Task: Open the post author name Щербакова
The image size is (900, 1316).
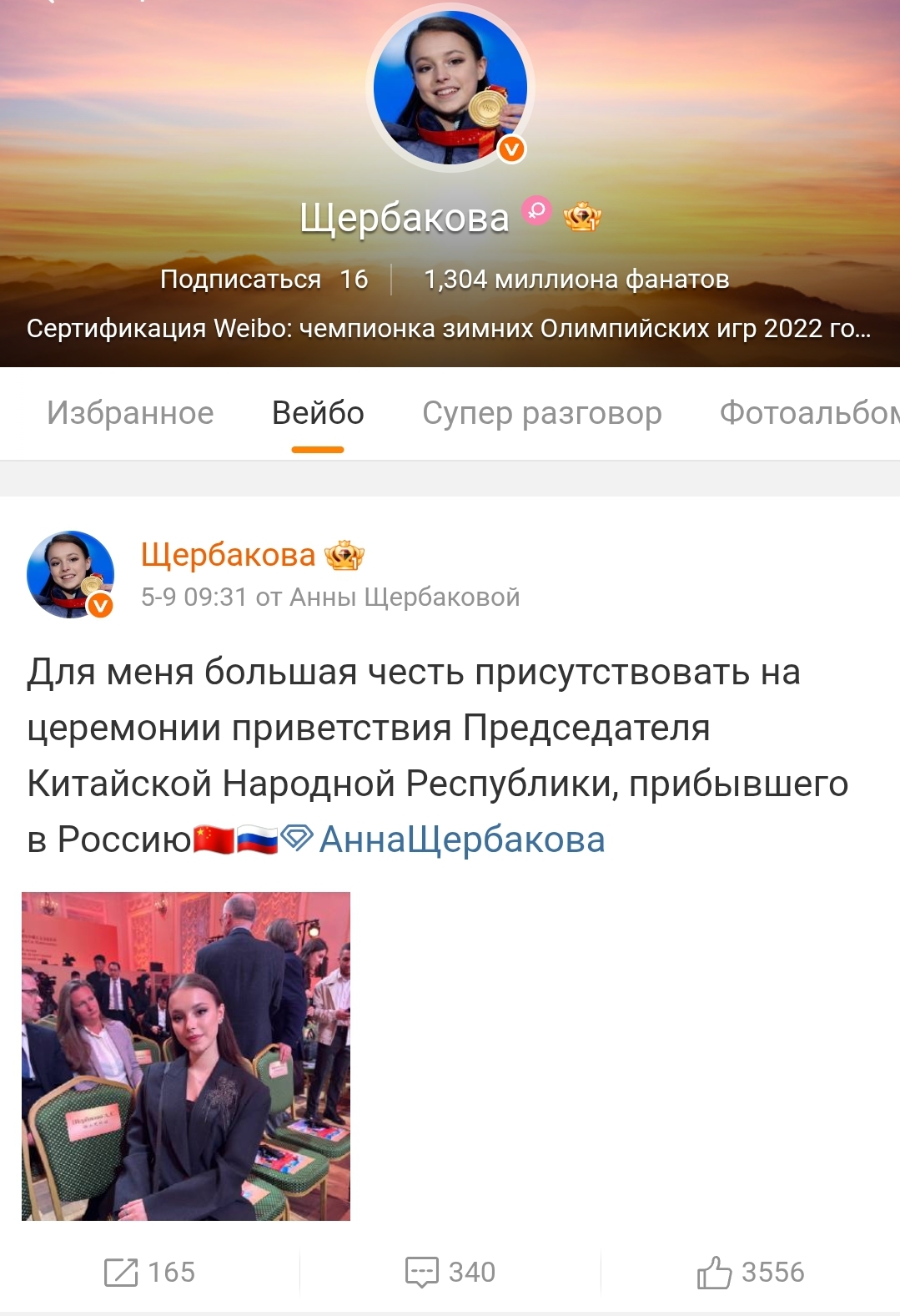Action: click(x=228, y=555)
